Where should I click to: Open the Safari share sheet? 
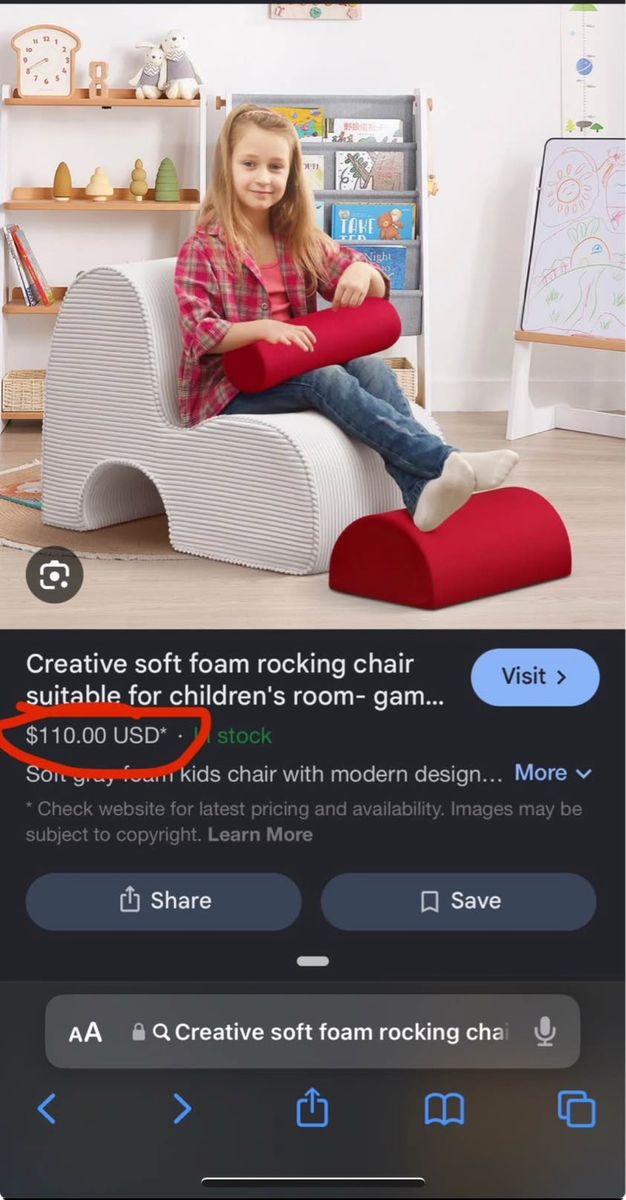[x=312, y=1107]
